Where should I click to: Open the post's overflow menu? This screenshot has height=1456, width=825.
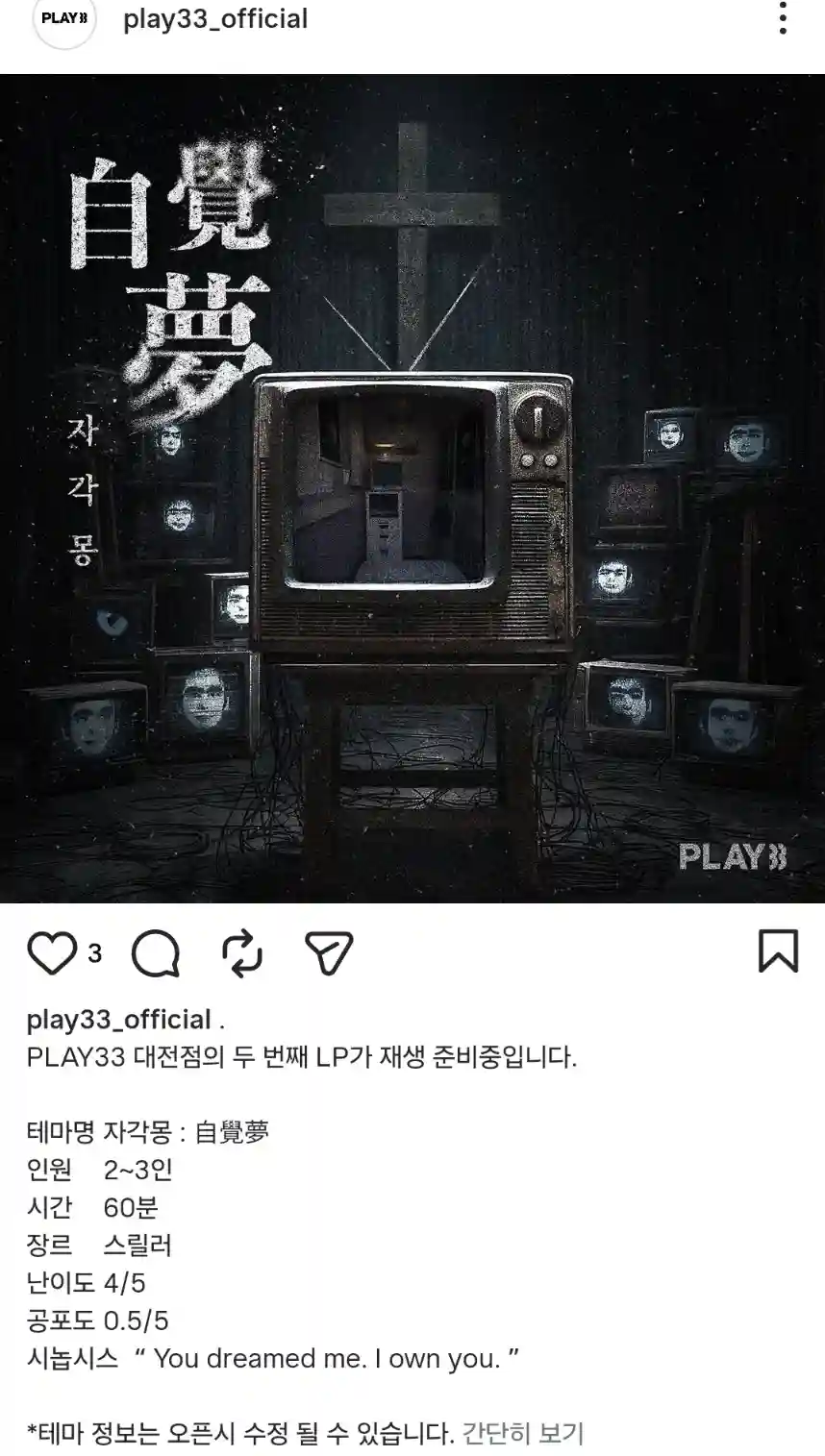[x=783, y=18]
